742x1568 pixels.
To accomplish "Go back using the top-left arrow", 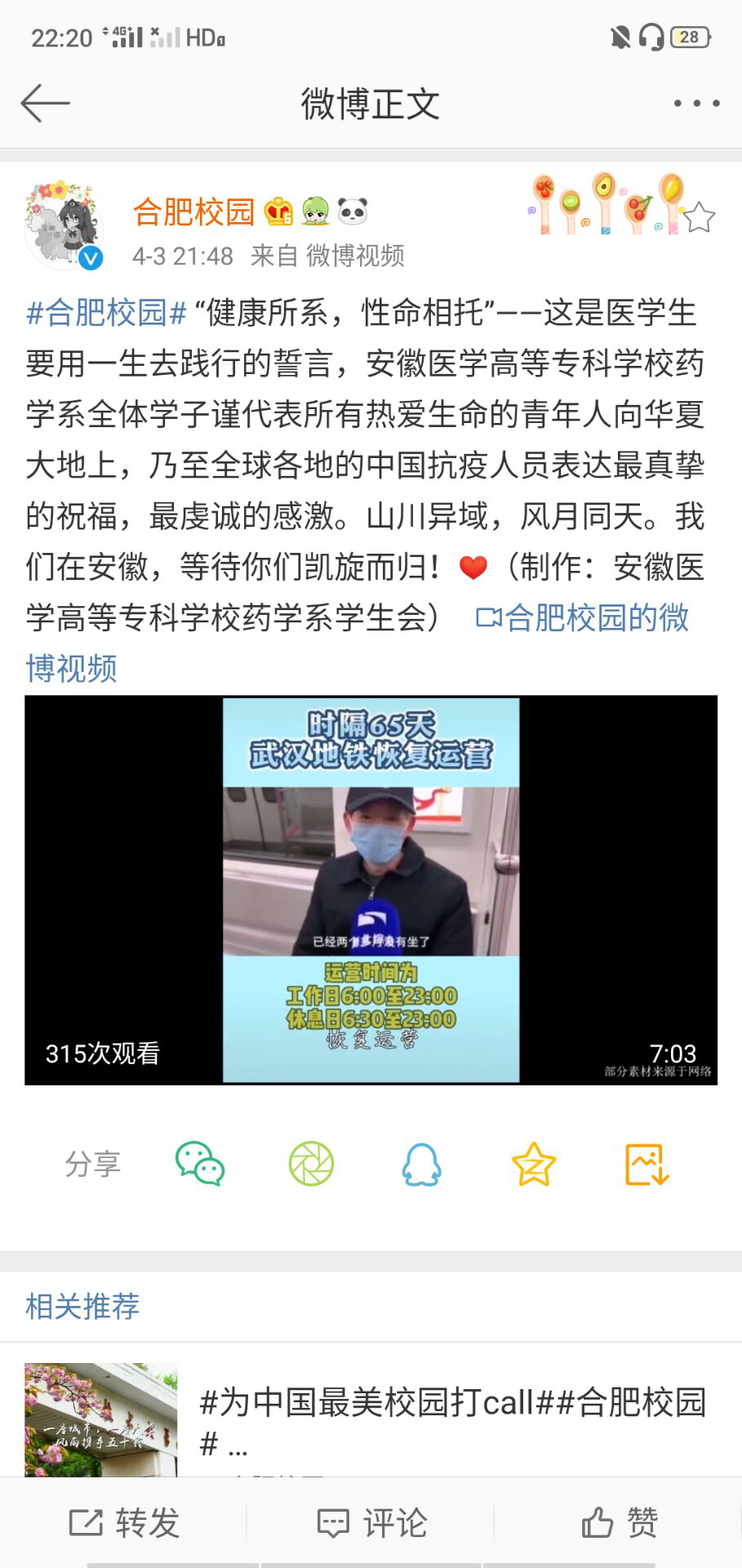I will click(45, 104).
